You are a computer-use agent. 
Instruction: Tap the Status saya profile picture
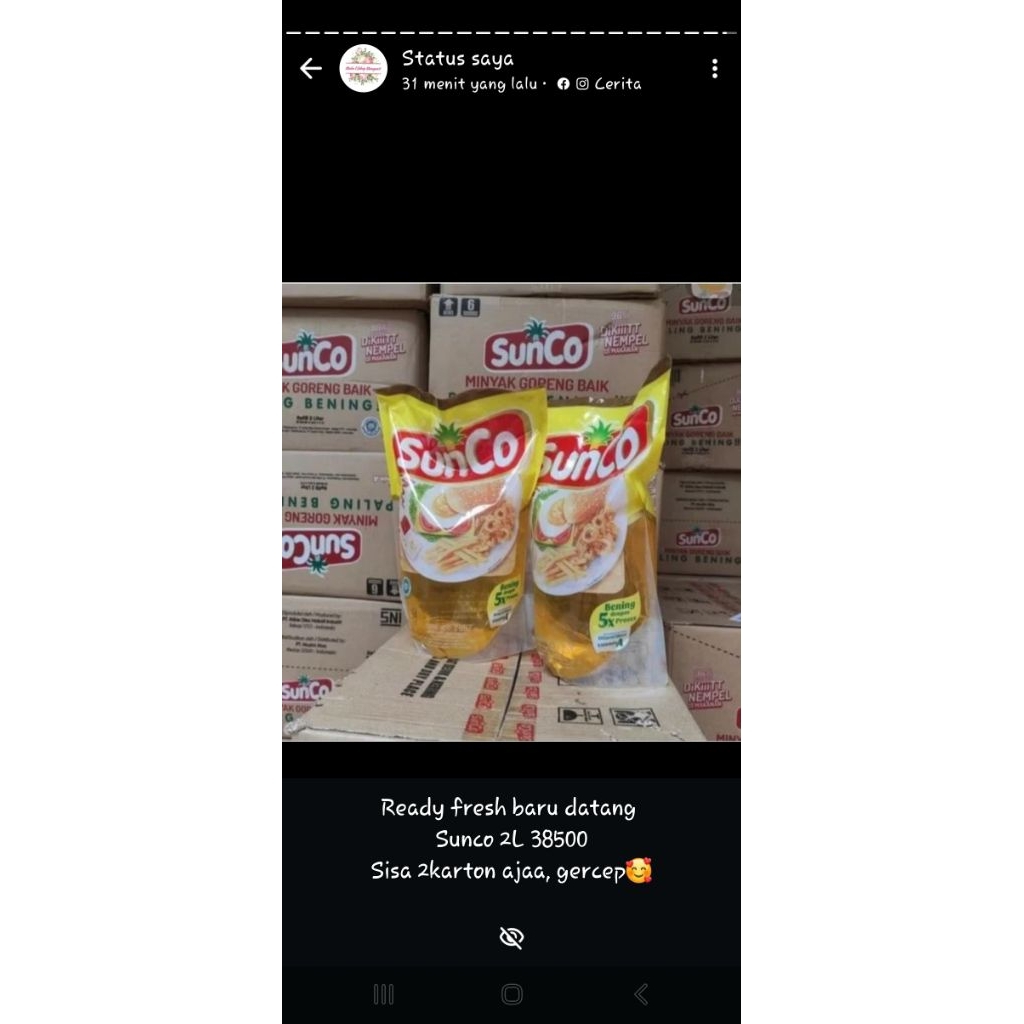[363, 69]
